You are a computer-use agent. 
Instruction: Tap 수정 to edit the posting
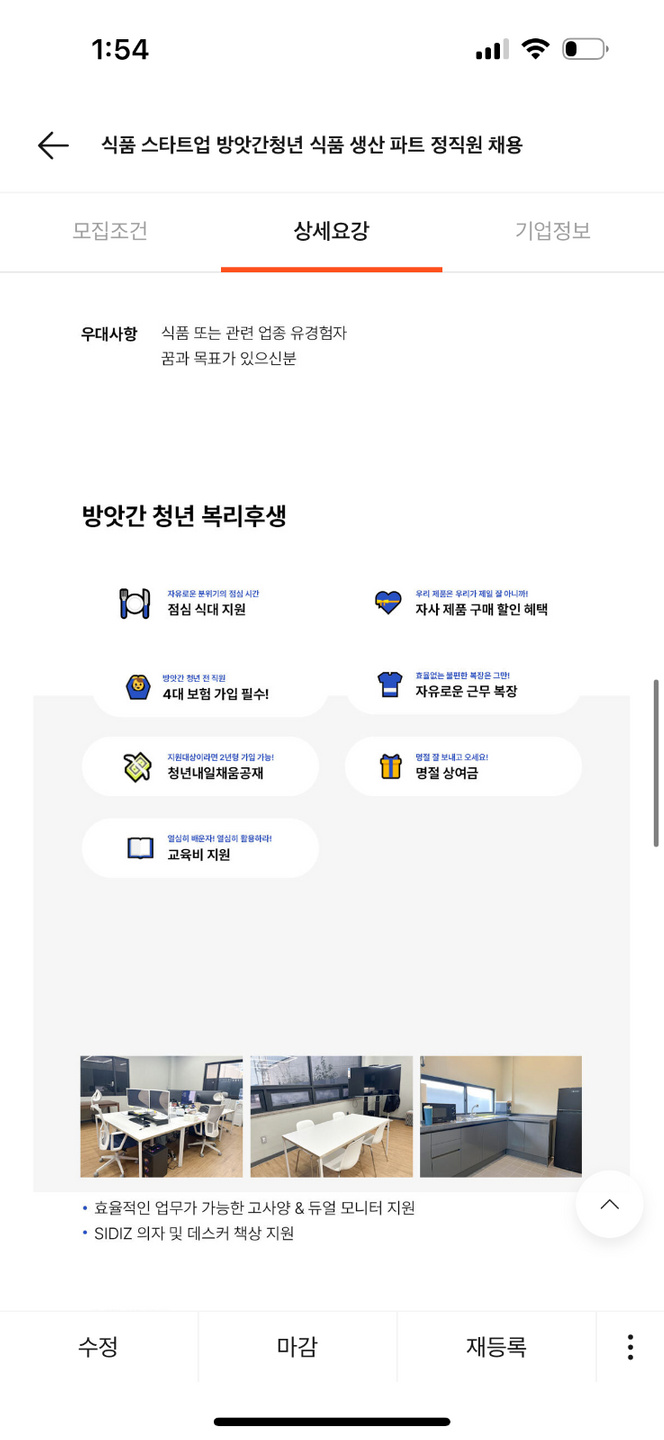98,1347
